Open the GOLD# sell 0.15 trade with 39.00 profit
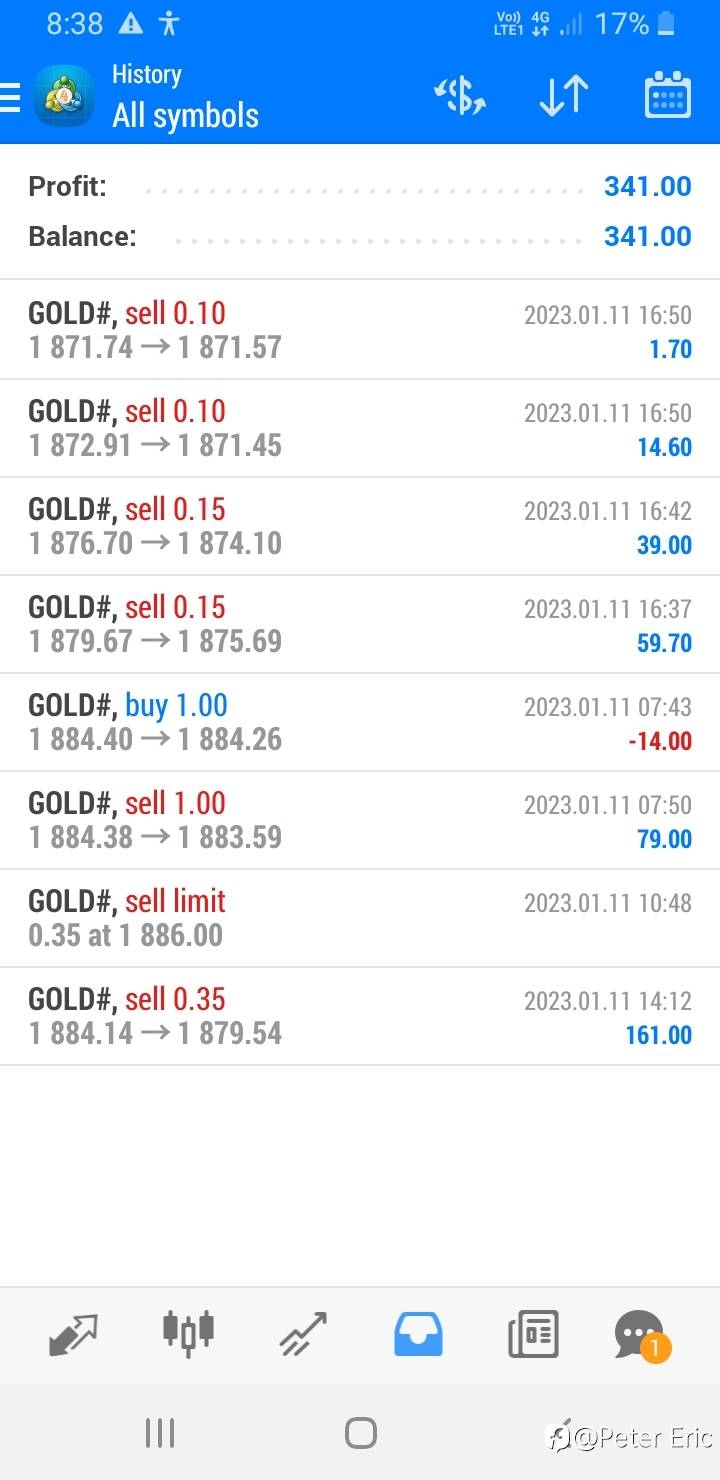Image resolution: width=720 pixels, height=1480 pixels. tap(360, 526)
